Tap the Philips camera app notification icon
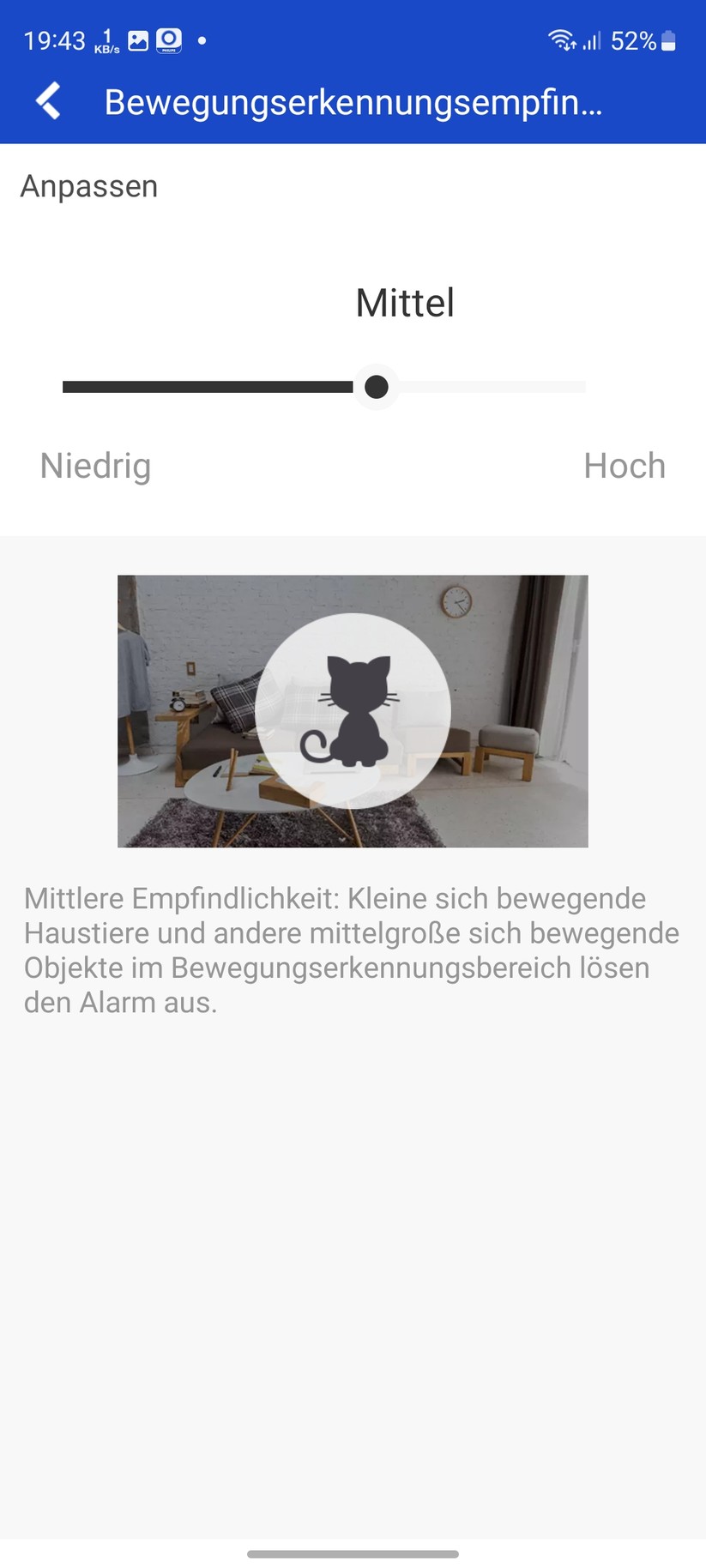The height and width of the screenshot is (1568, 706). click(x=168, y=39)
